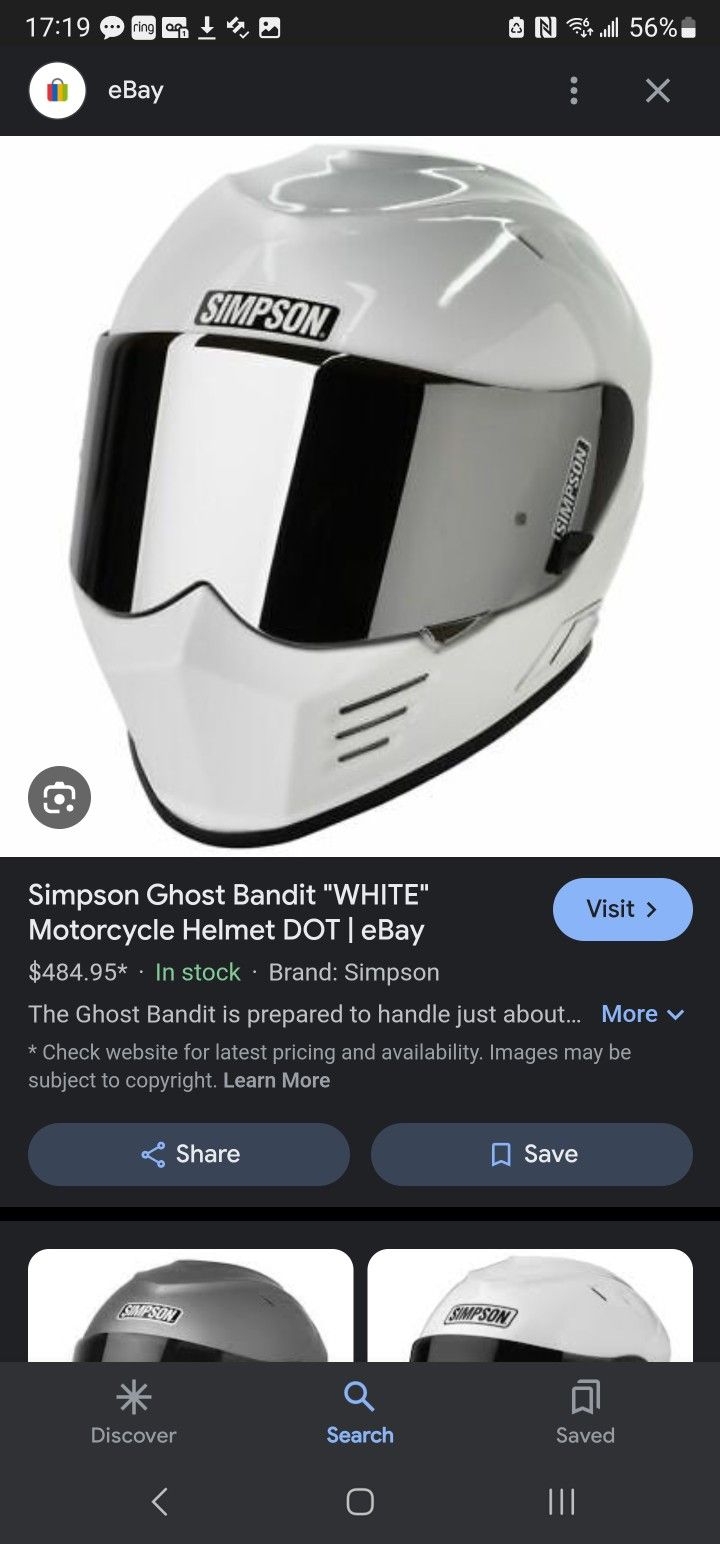Open the three-dot overflow menu
This screenshot has height=1544, width=720.
(573, 91)
